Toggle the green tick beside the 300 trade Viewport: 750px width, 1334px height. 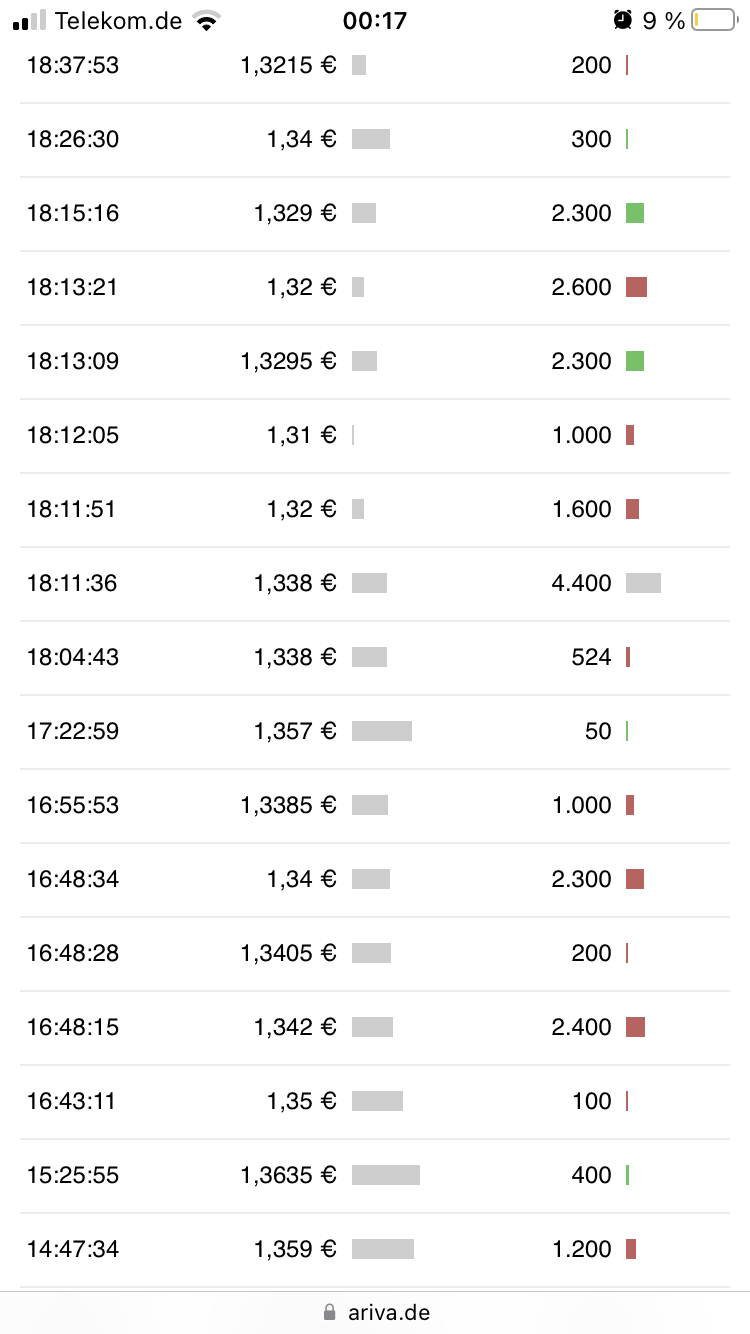(x=629, y=139)
